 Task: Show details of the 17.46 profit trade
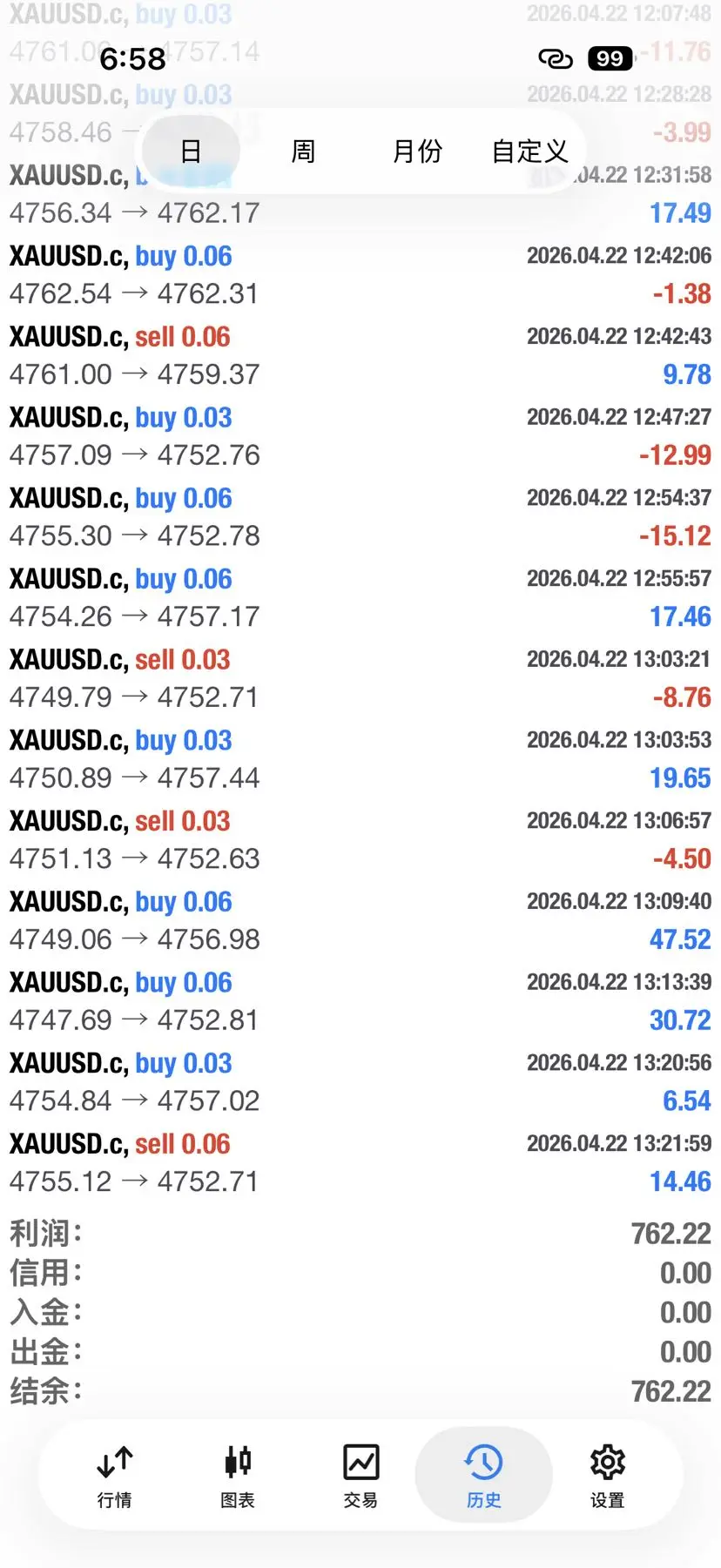360,598
